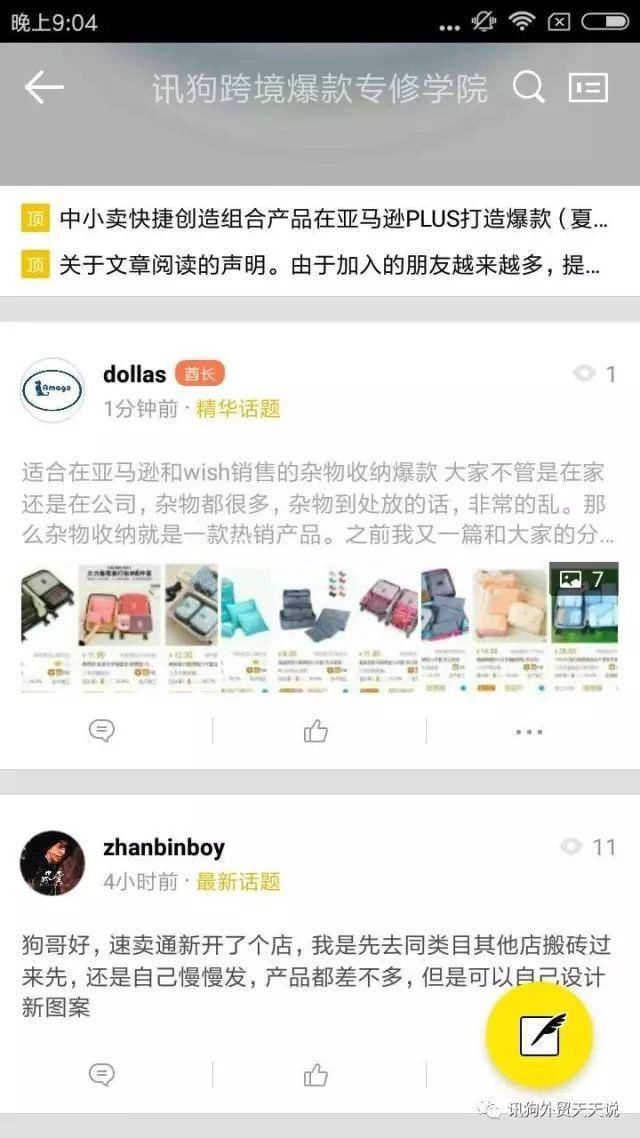Comment on zhanbinboy's post
Viewport: 640px width, 1138px height.
click(102, 1075)
